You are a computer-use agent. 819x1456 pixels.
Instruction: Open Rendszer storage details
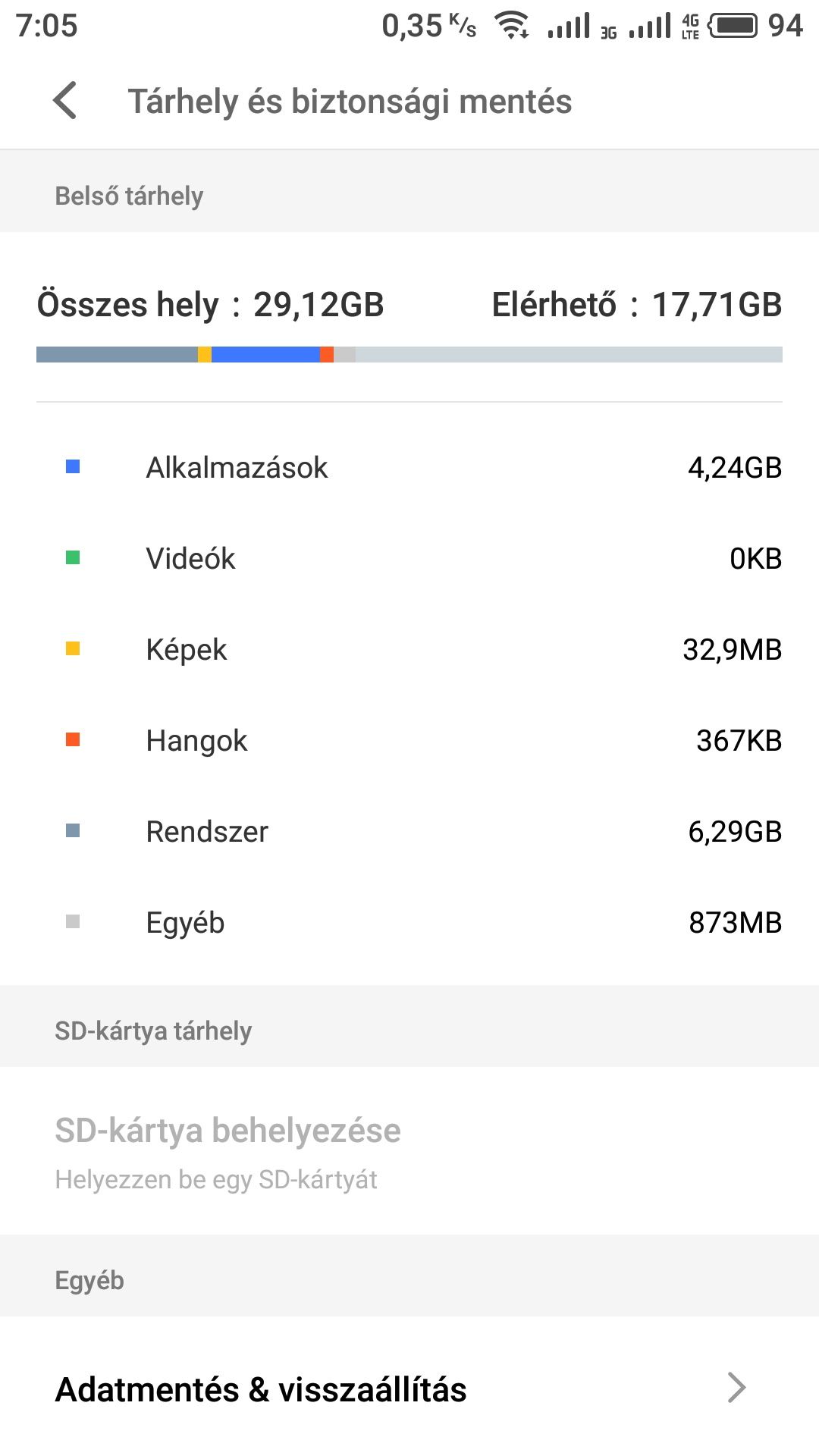click(x=409, y=831)
